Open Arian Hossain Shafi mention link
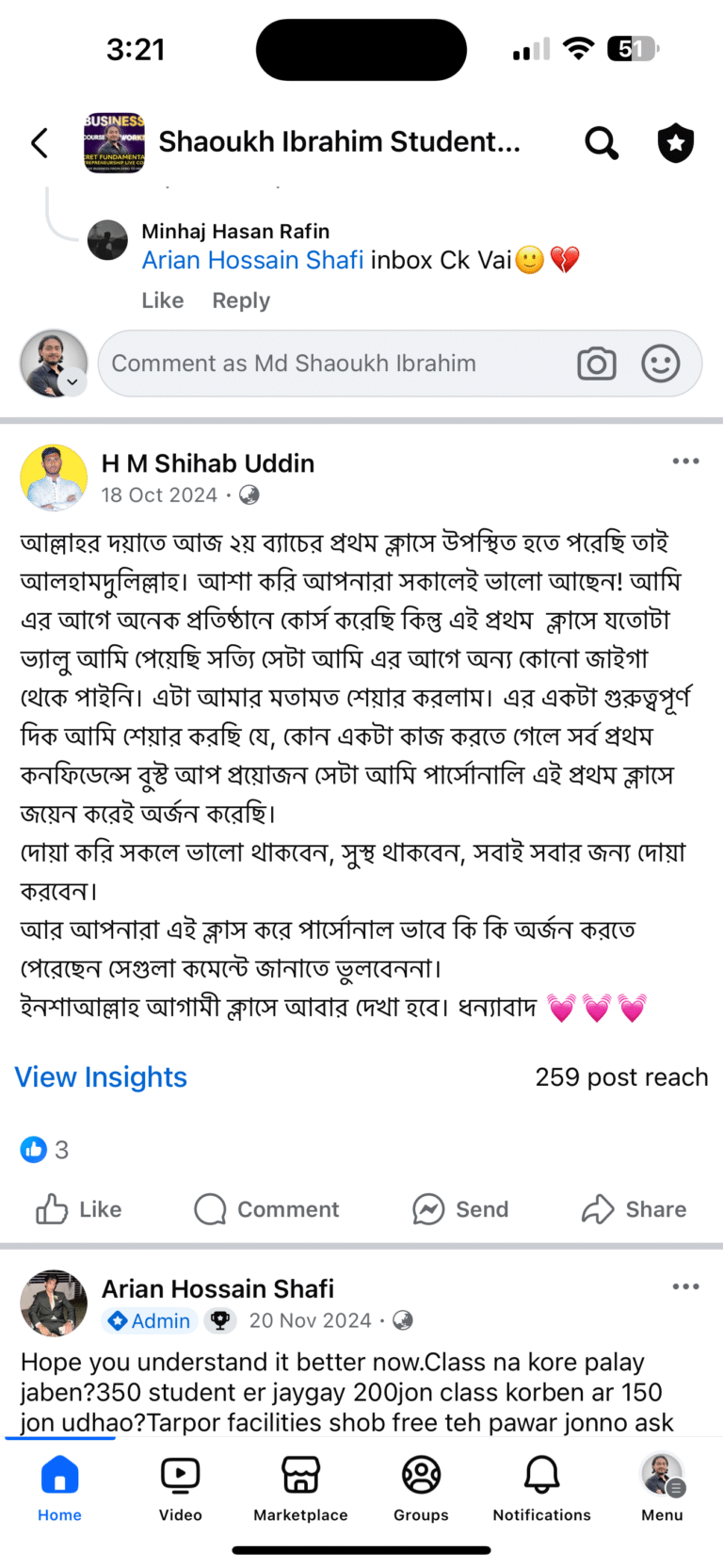Image resolution: width=723 pixels, height=1568 pixels. point(252,260)
